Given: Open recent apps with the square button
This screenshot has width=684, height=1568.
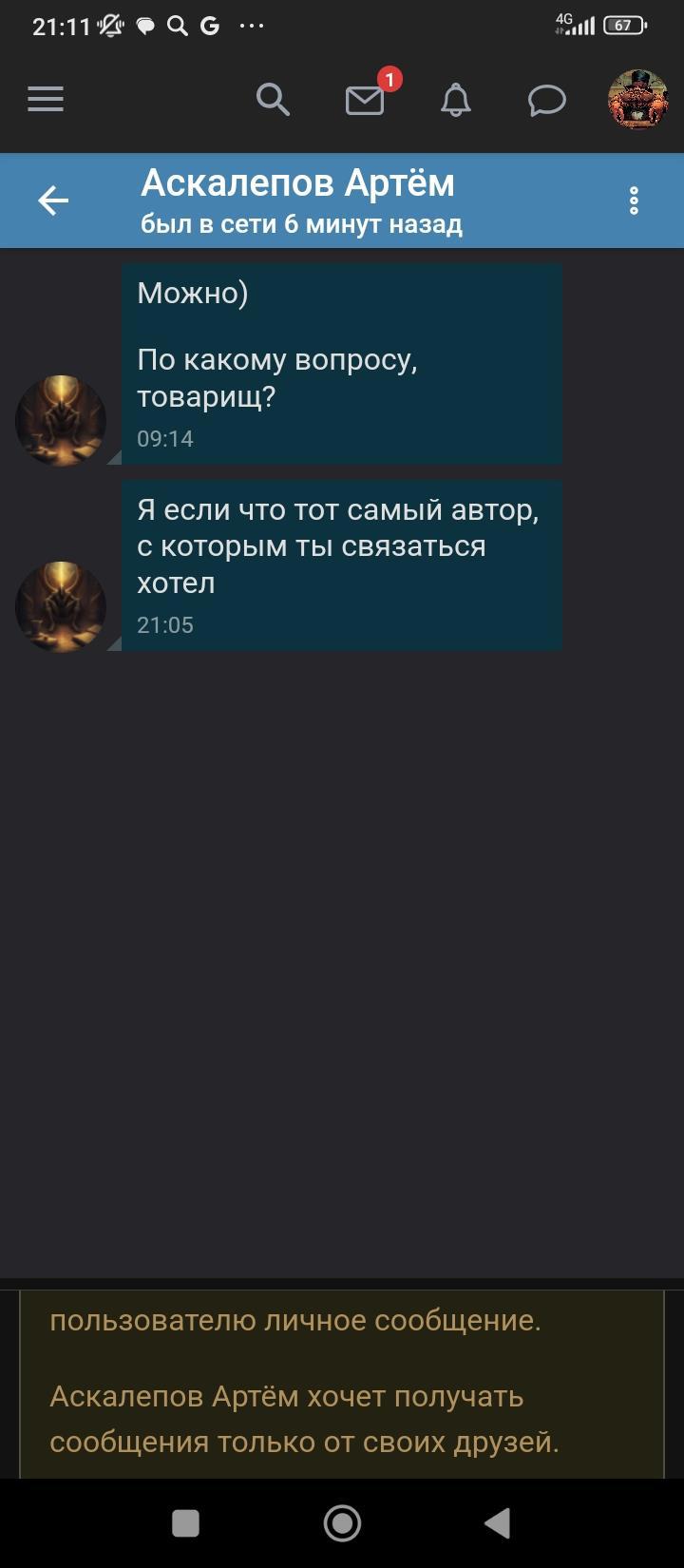Looking at the screenshot, I should (x=185, y=1523).
